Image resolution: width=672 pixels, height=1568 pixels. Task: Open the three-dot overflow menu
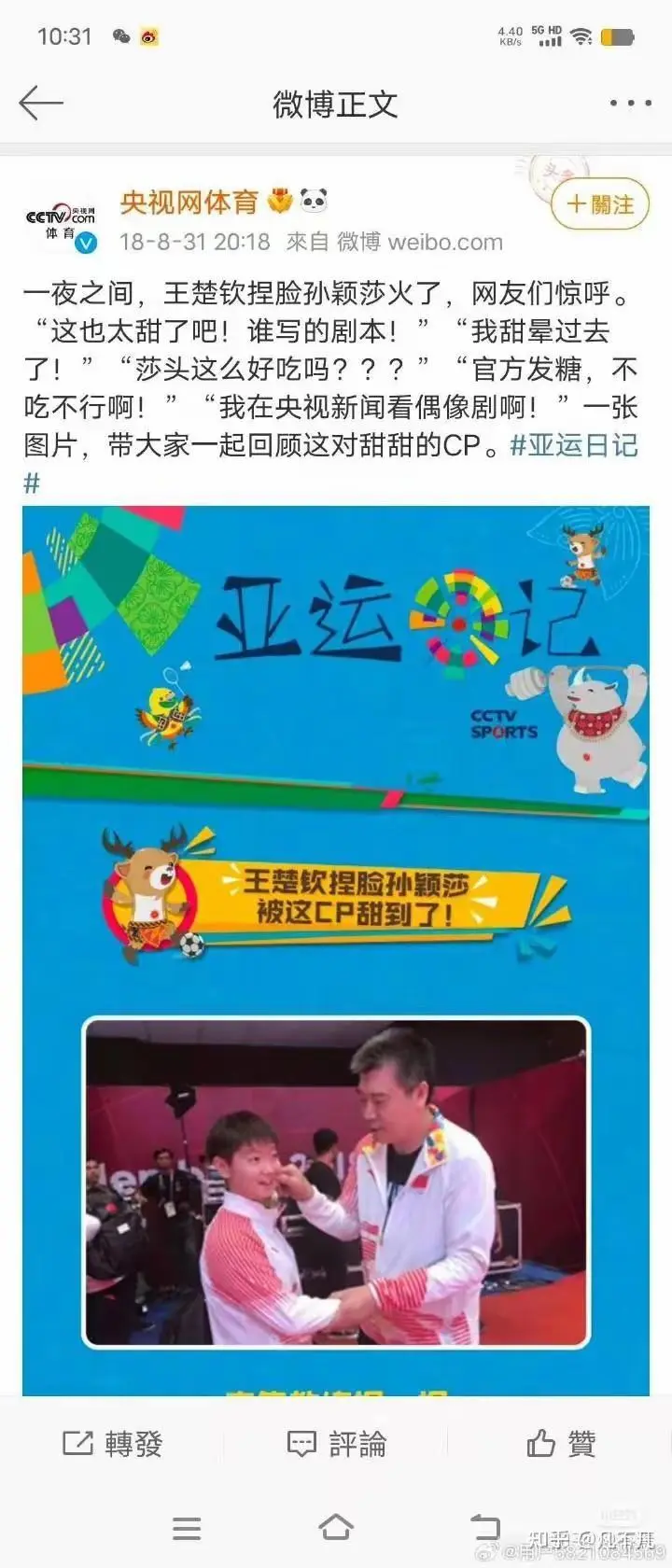coord(630,103)
